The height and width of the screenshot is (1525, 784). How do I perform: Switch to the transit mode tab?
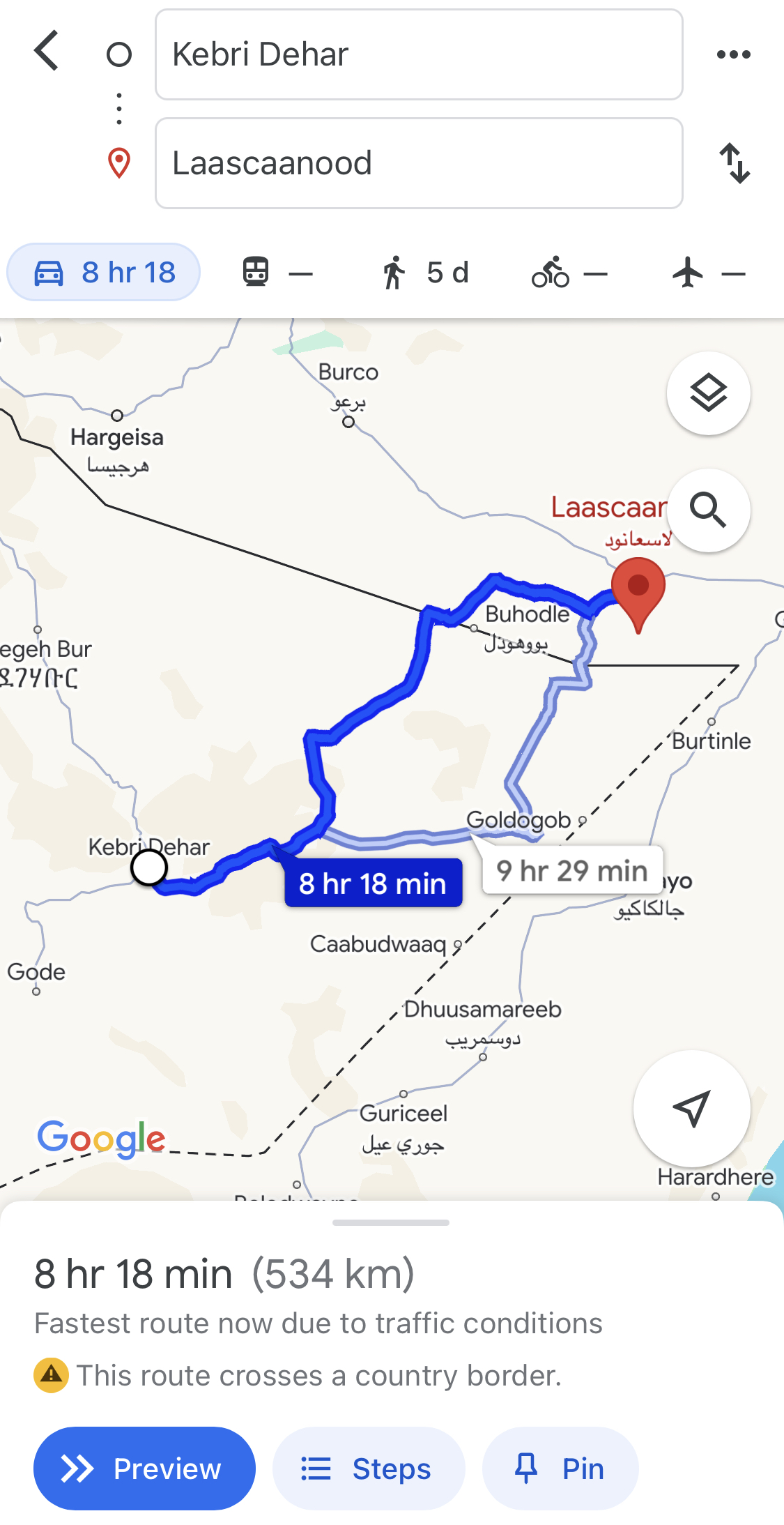click(277, 272)
